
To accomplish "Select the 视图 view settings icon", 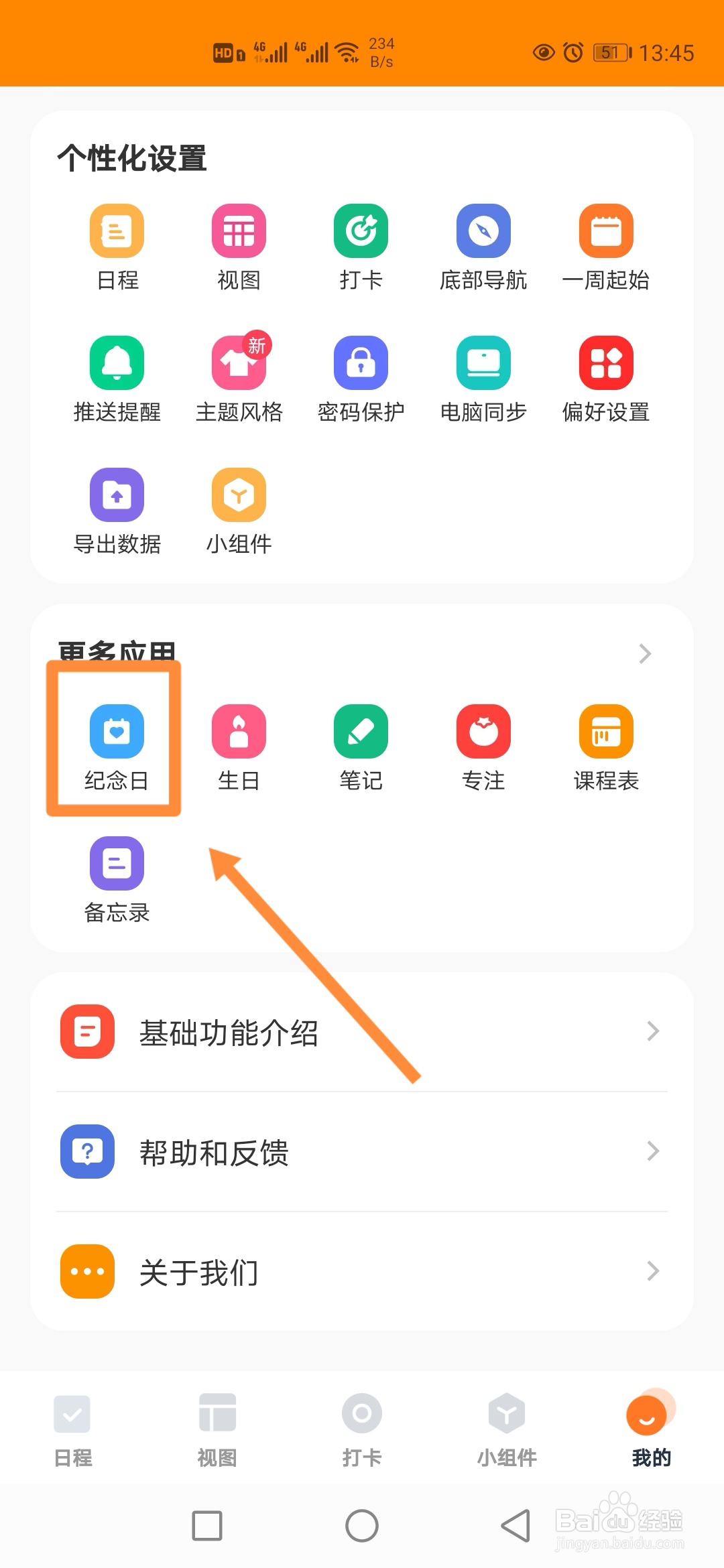I will (239, 231).
